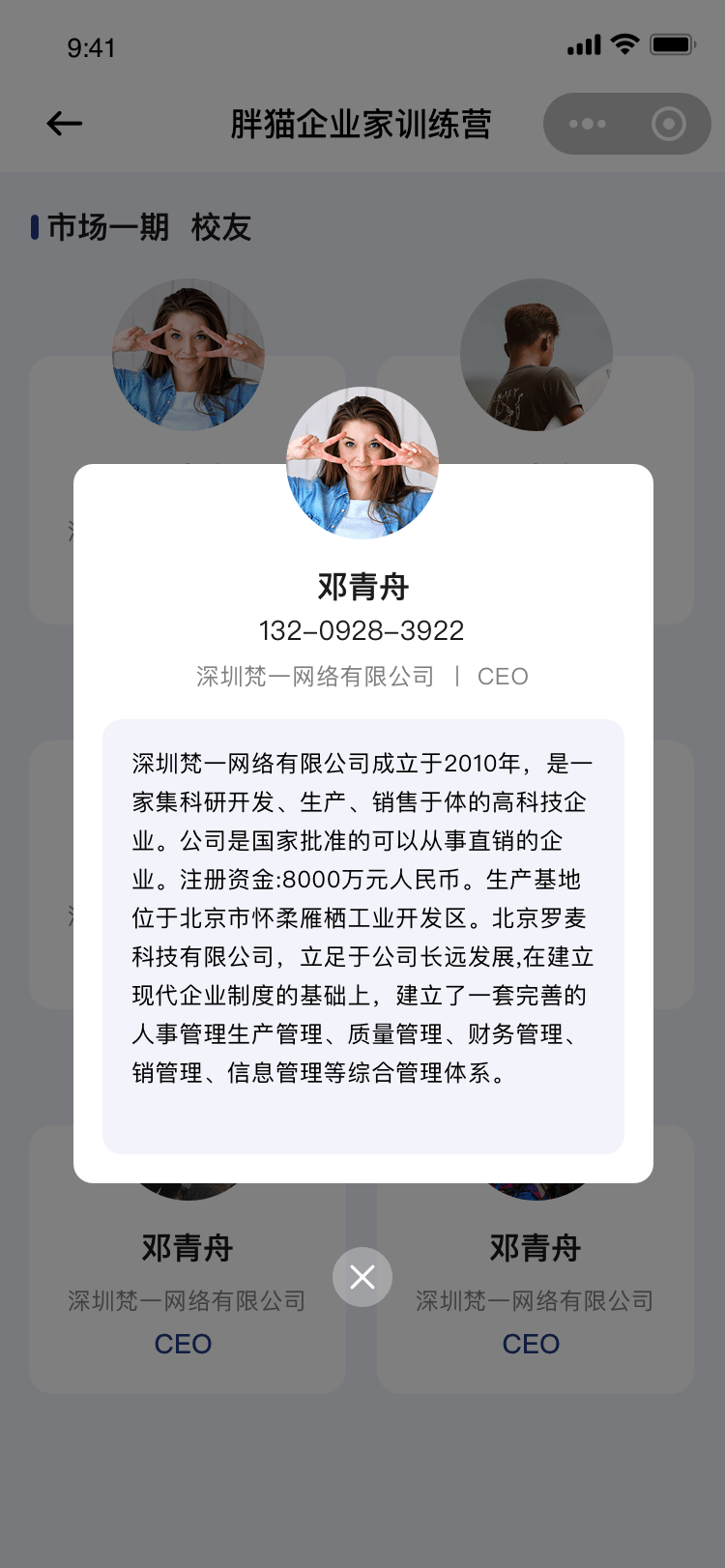Go back with the arrow icon

tap(65, 124)
